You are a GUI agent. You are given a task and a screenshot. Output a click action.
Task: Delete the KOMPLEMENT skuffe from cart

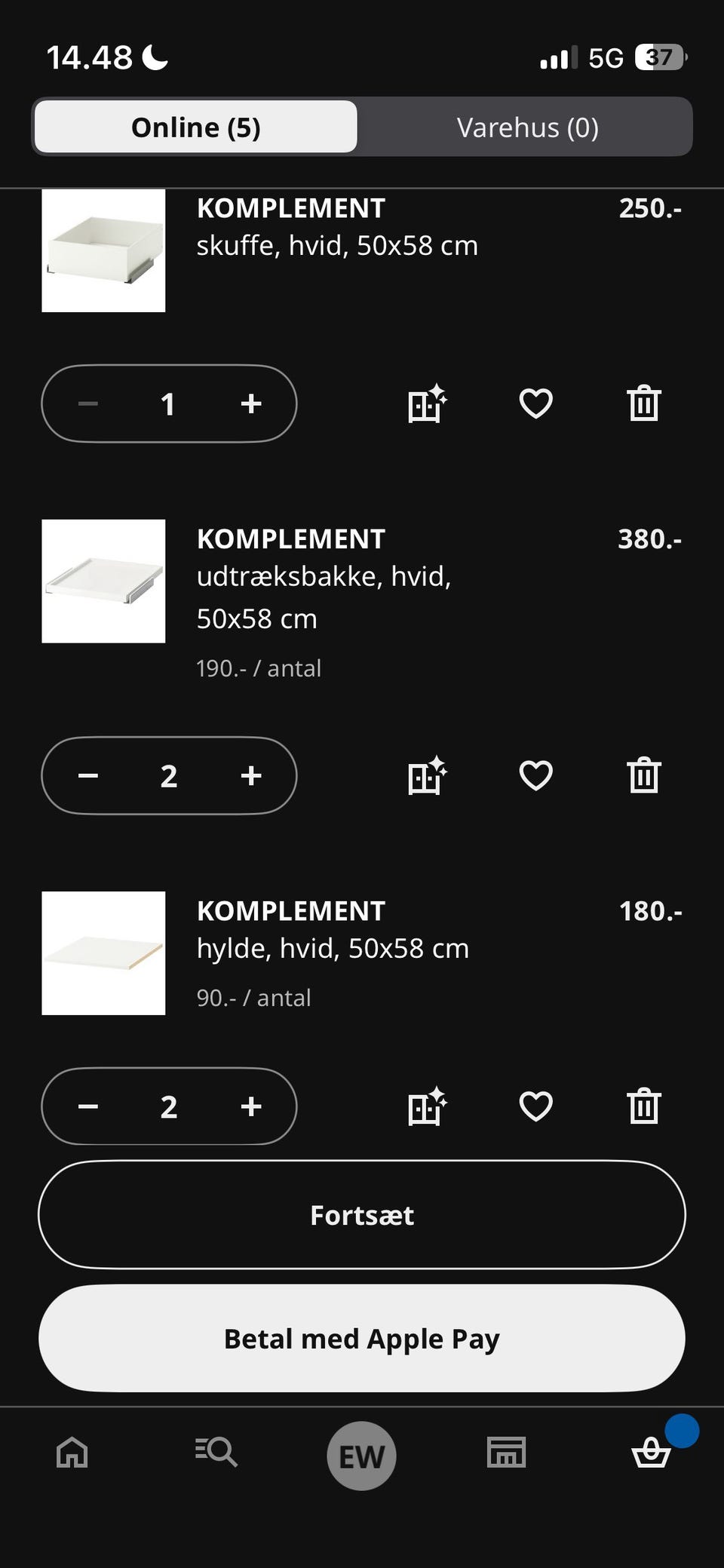point(643,404)
